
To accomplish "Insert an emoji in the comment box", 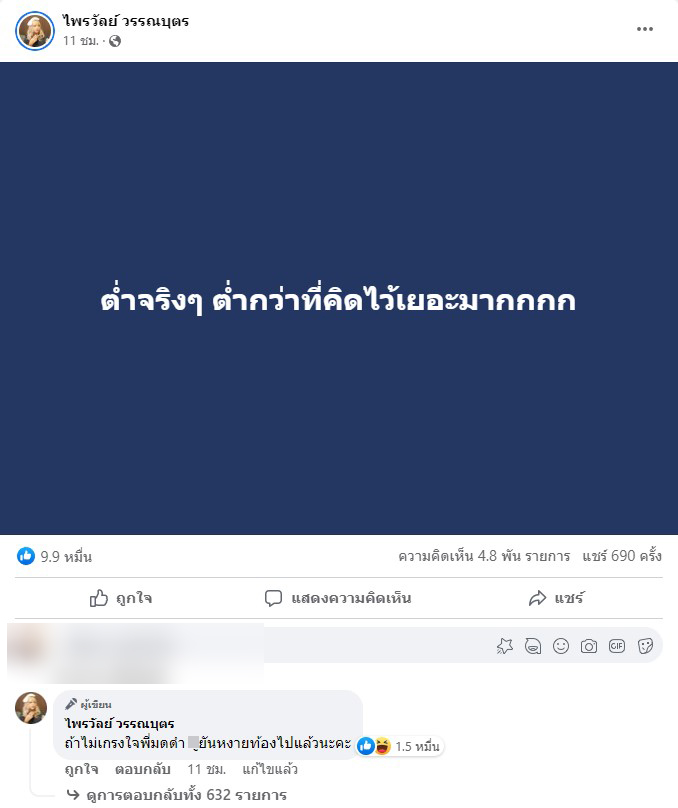I will tap(561, 646).
